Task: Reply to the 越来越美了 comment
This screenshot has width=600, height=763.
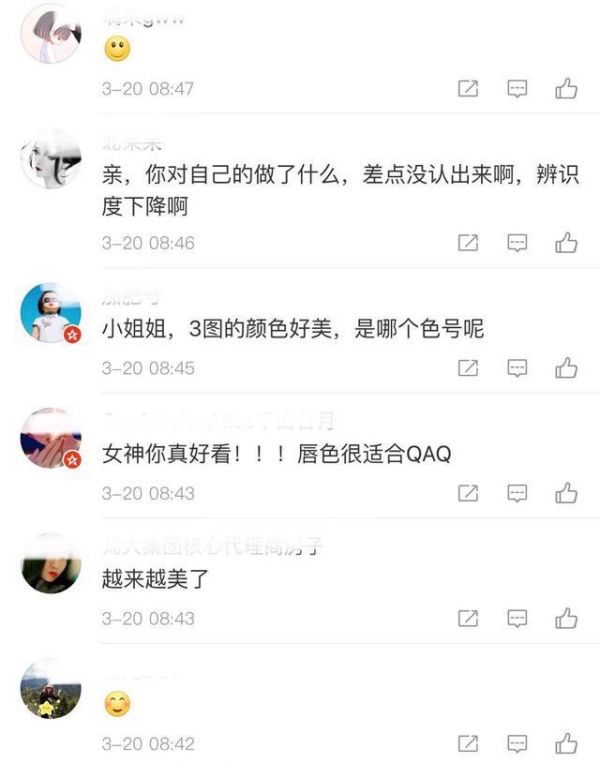Action: [517, 618]
